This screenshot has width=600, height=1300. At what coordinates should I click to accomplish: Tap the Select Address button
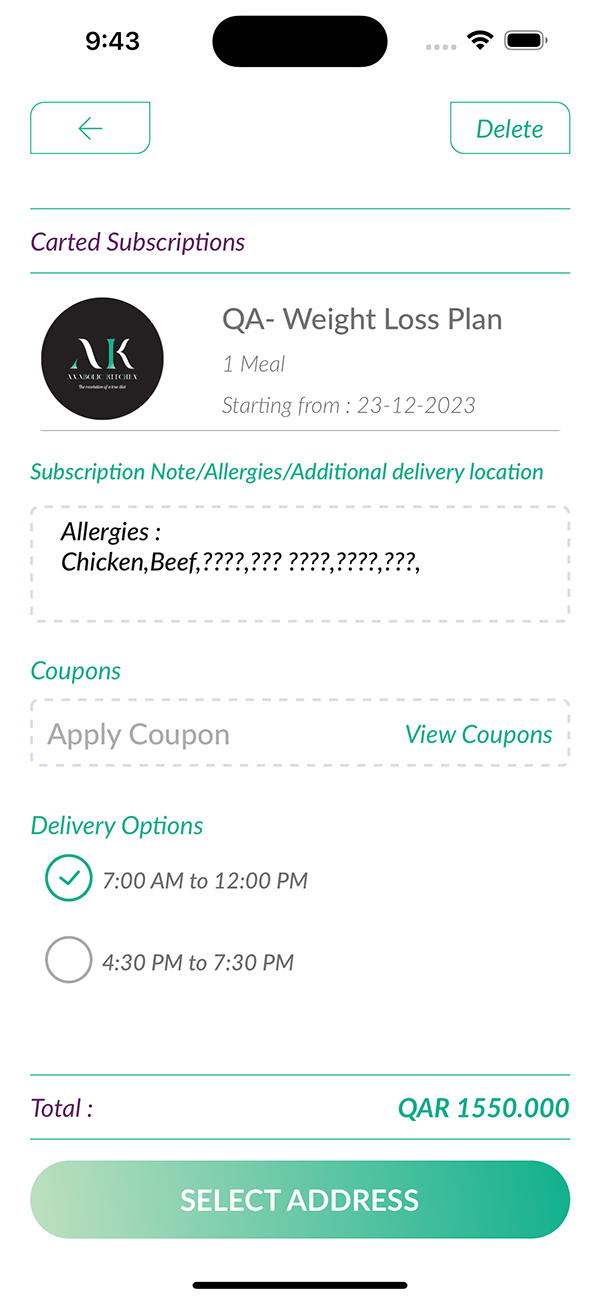click(x=300, y=1199)
